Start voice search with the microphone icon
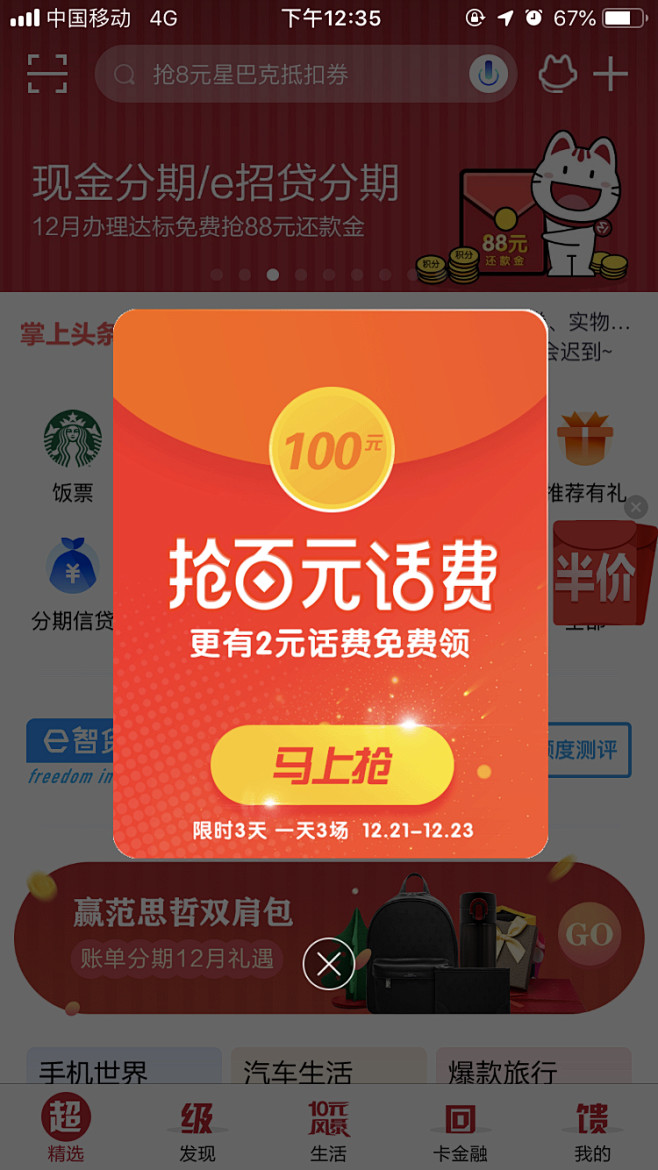The image size is (658, 1170). coord(489,74)
